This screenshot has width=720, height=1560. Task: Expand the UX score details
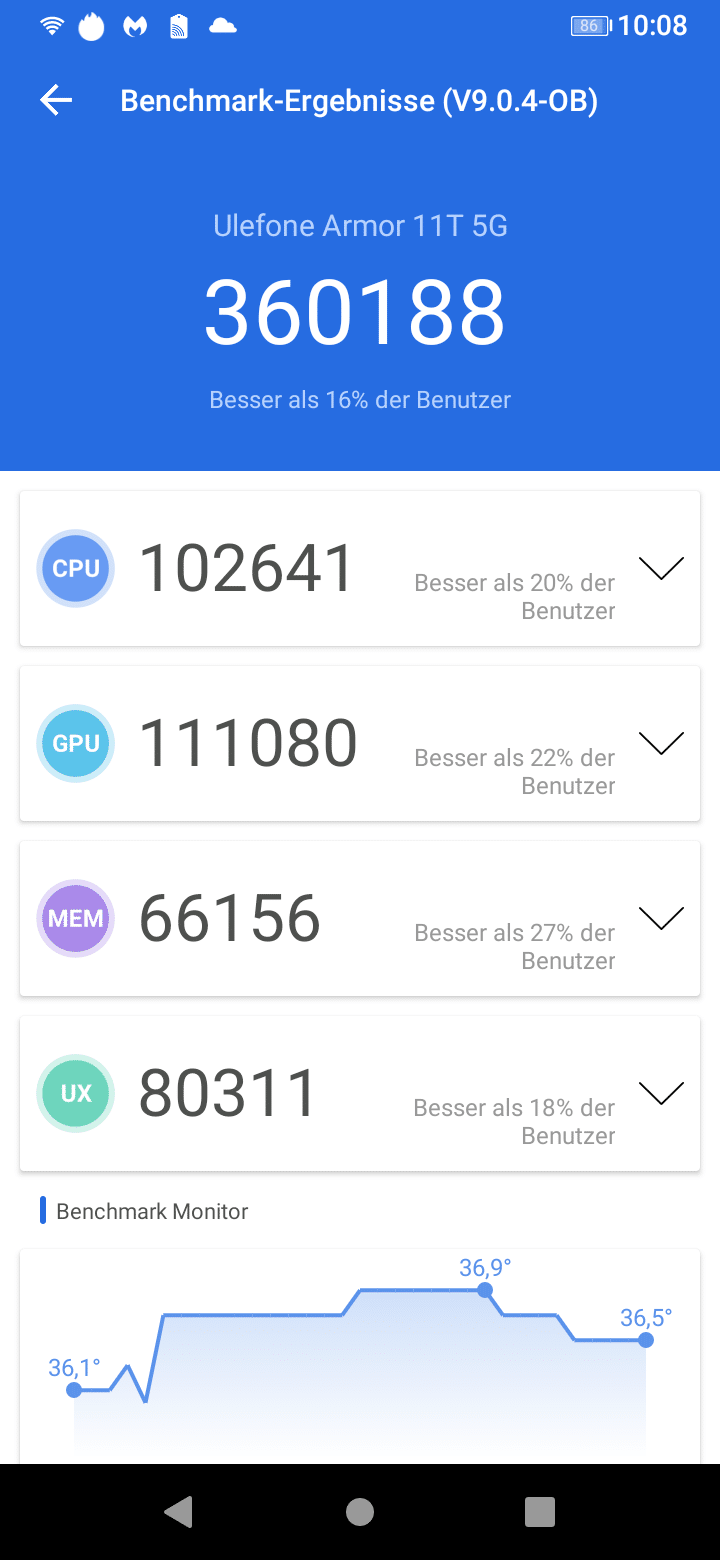tap(661, 1093)
